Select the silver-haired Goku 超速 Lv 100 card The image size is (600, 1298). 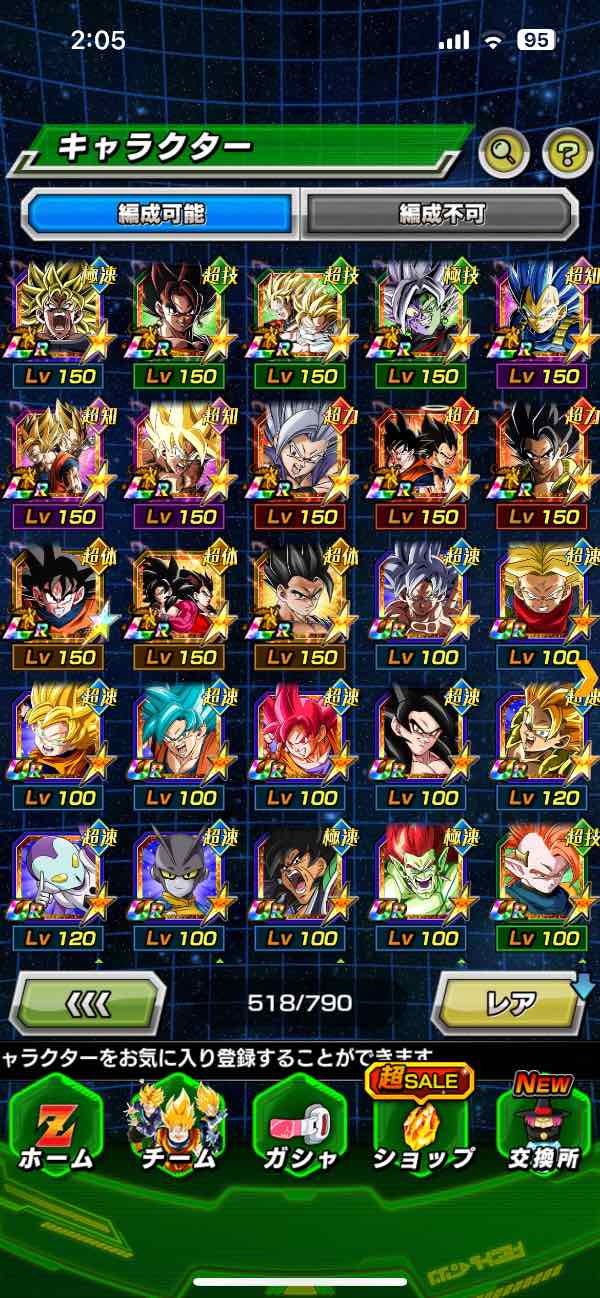422,605
